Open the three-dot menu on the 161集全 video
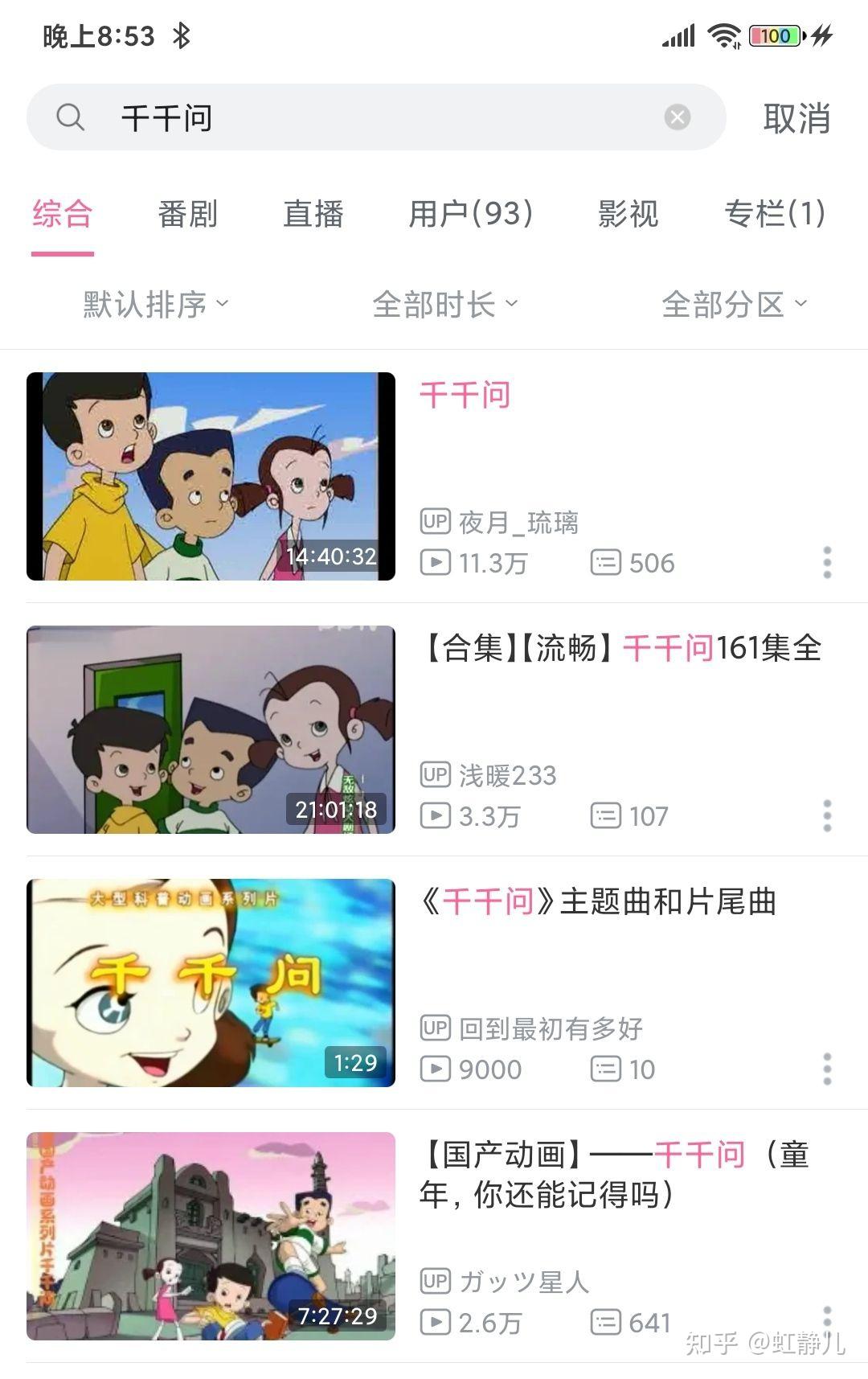This screenshot has width=868, height=1379. [827, 817]
